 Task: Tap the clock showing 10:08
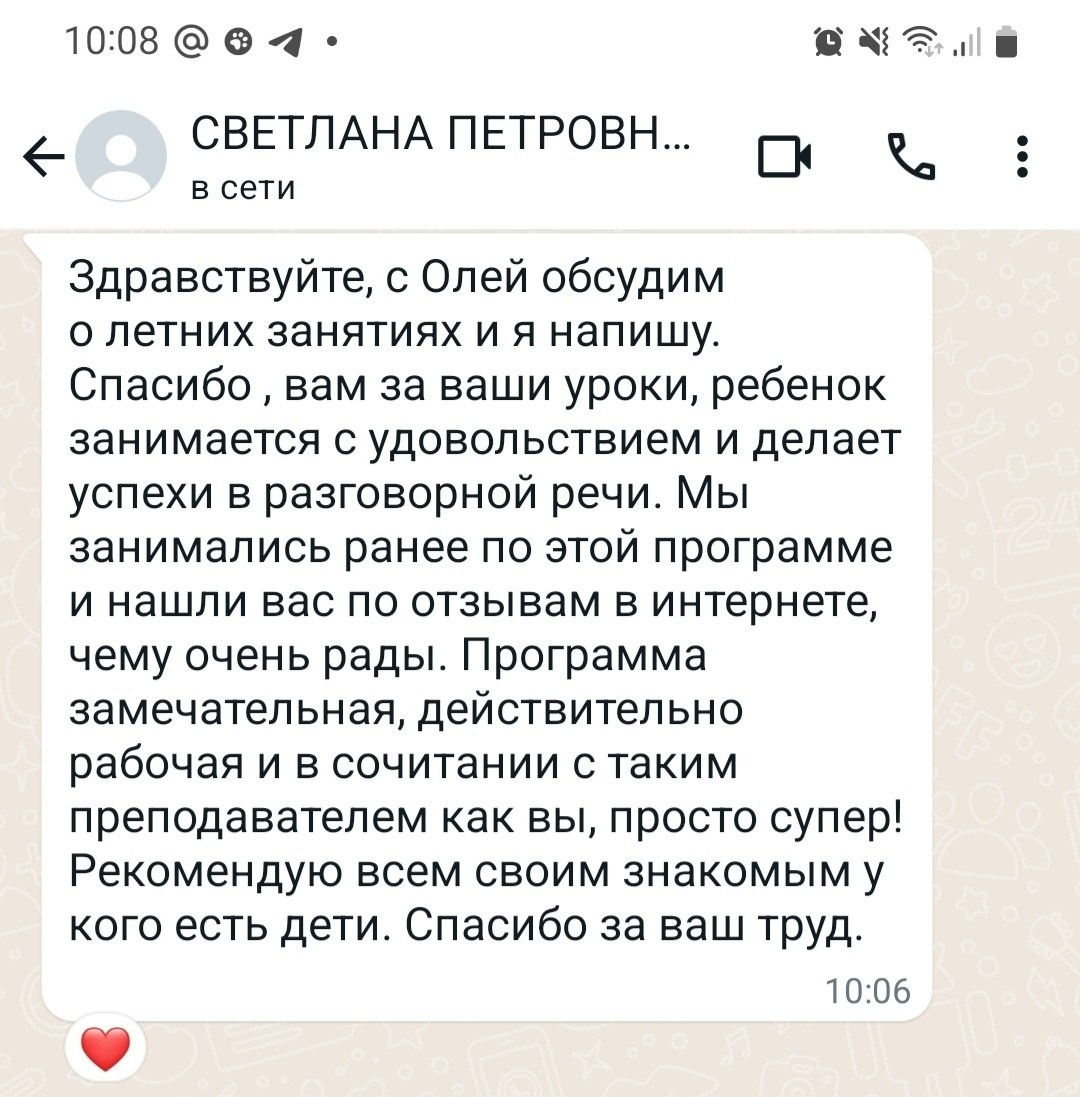click(113, 40)
